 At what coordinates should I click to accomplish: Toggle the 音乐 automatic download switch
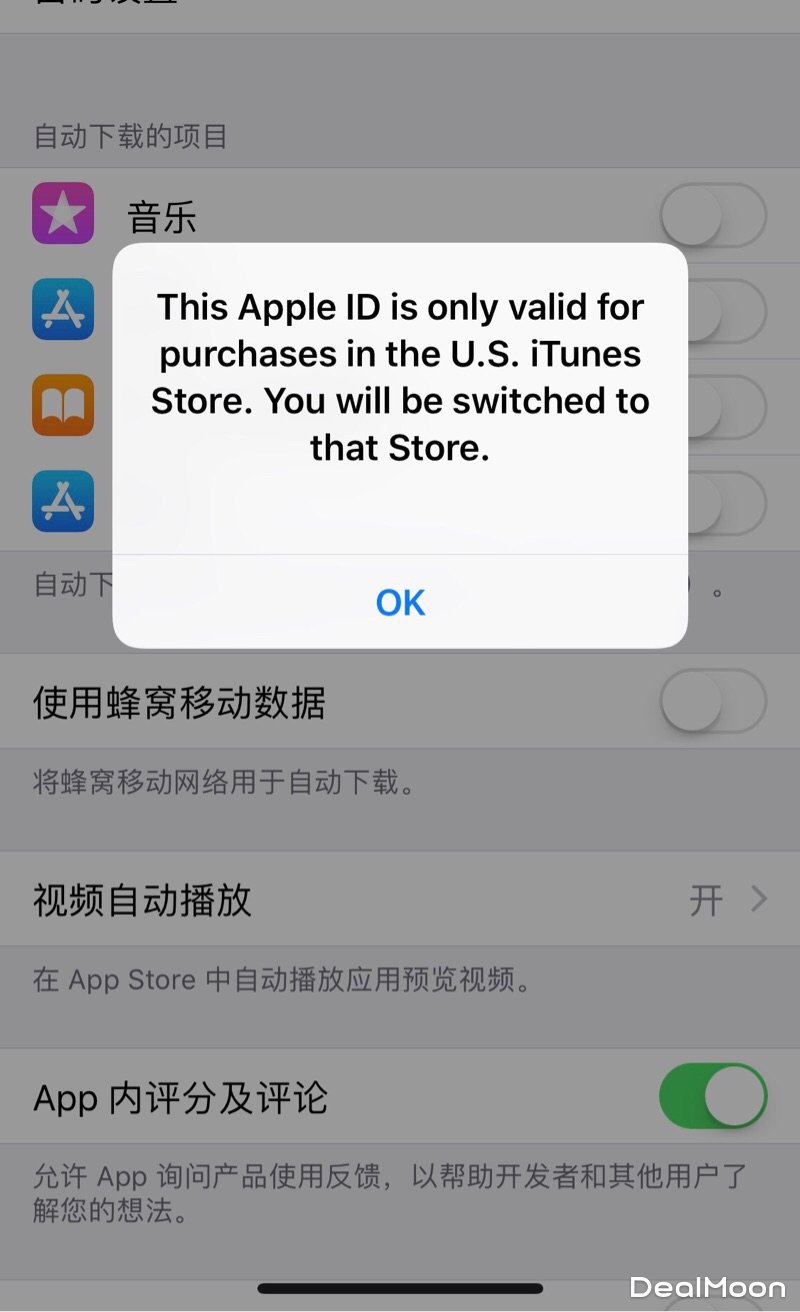click(x=713, y=215)
